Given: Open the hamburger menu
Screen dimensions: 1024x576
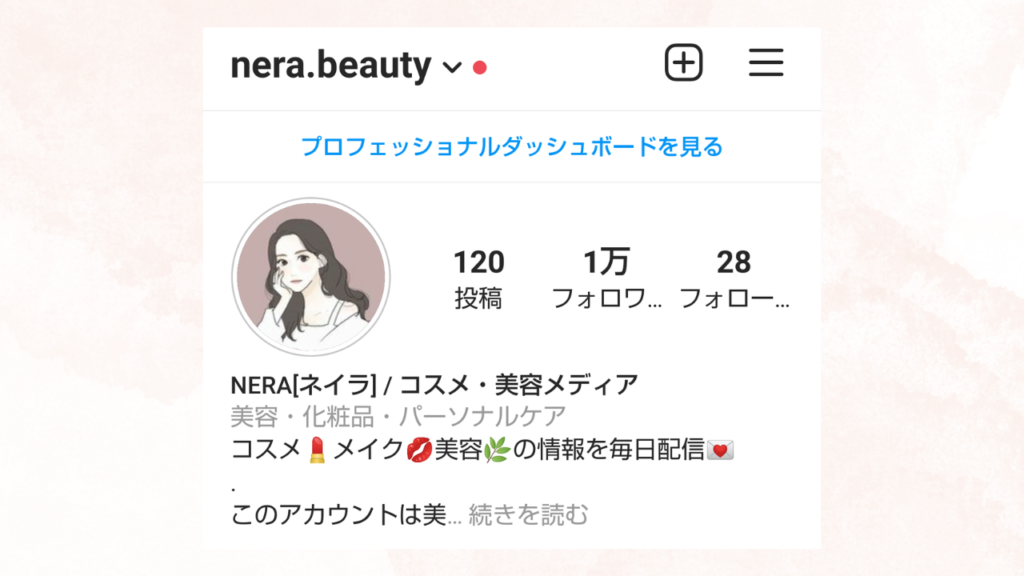Looking at the screenshot, I should point(766,63).
